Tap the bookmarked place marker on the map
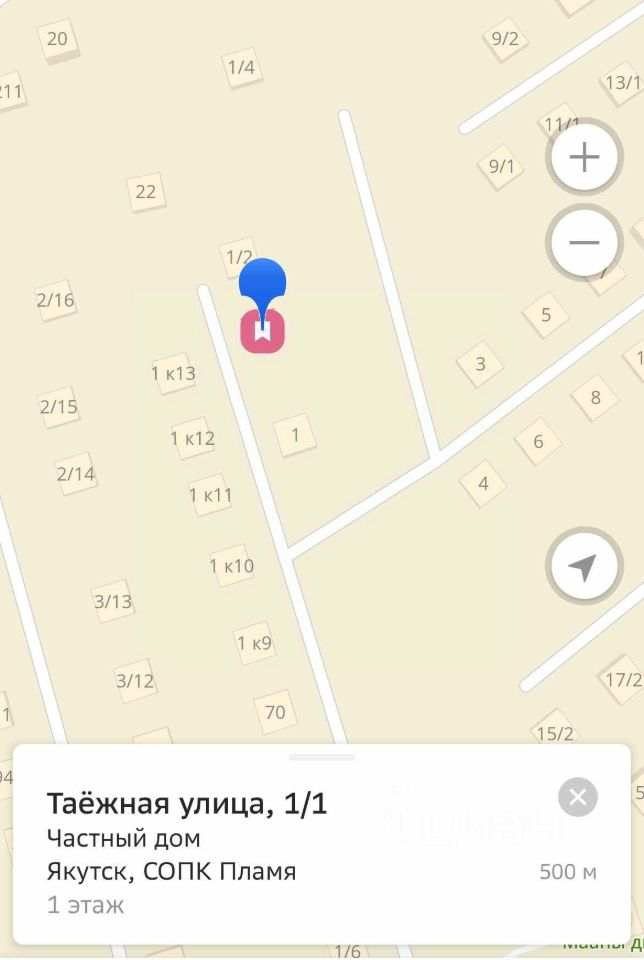 point(263,330)
